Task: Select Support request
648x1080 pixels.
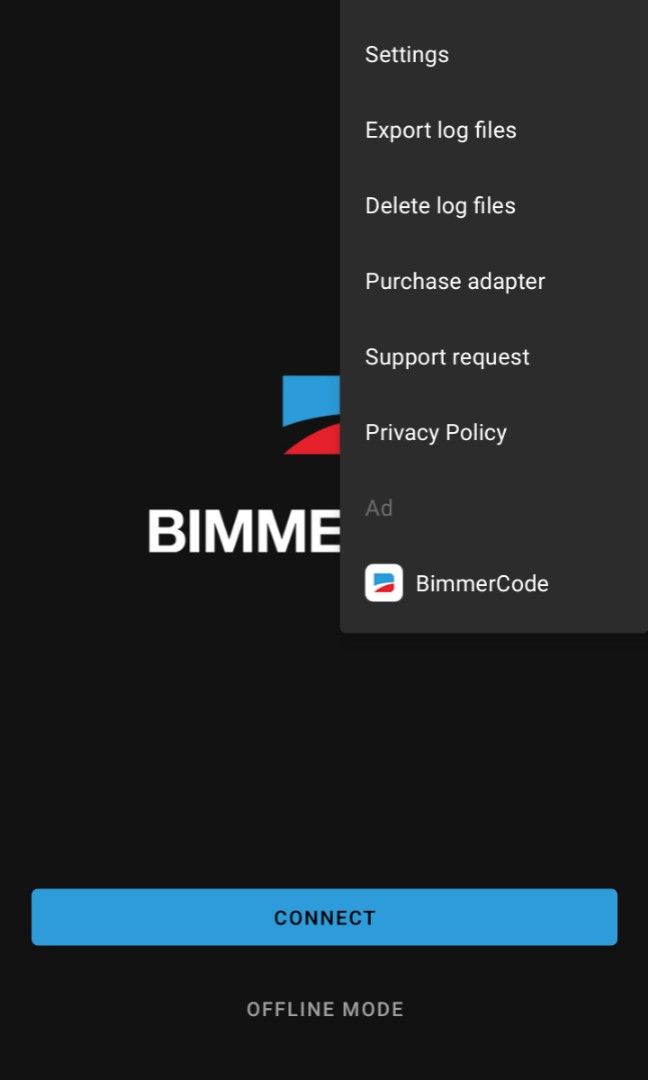Action: tap(447, 357)
